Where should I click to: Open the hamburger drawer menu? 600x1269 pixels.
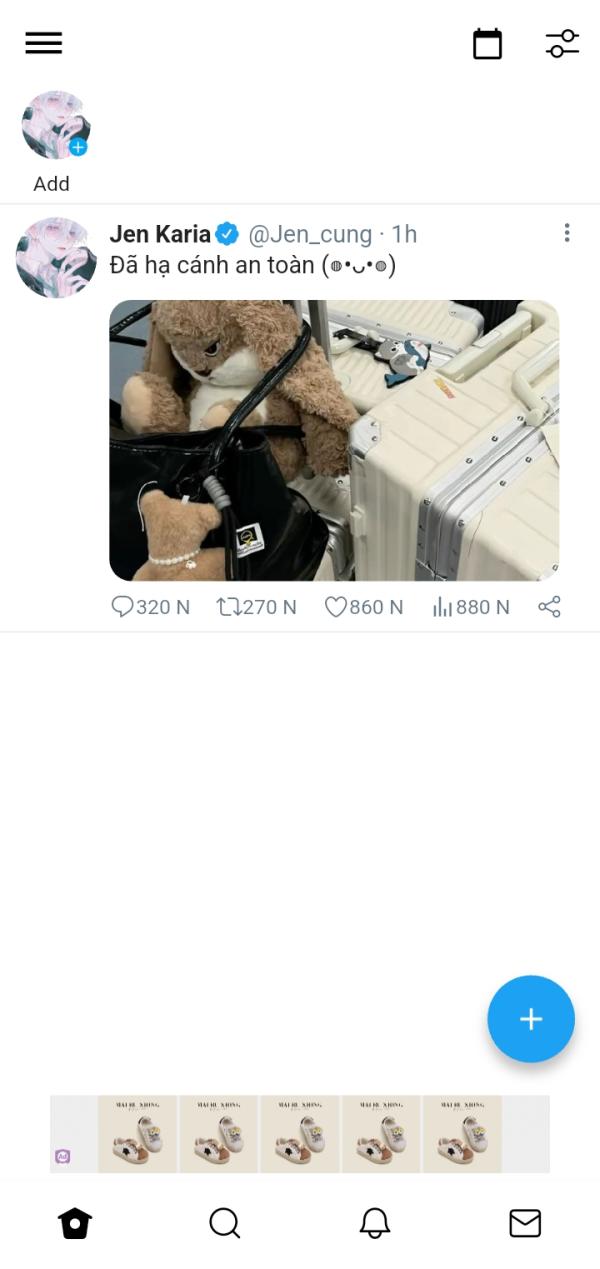[43, 43]
